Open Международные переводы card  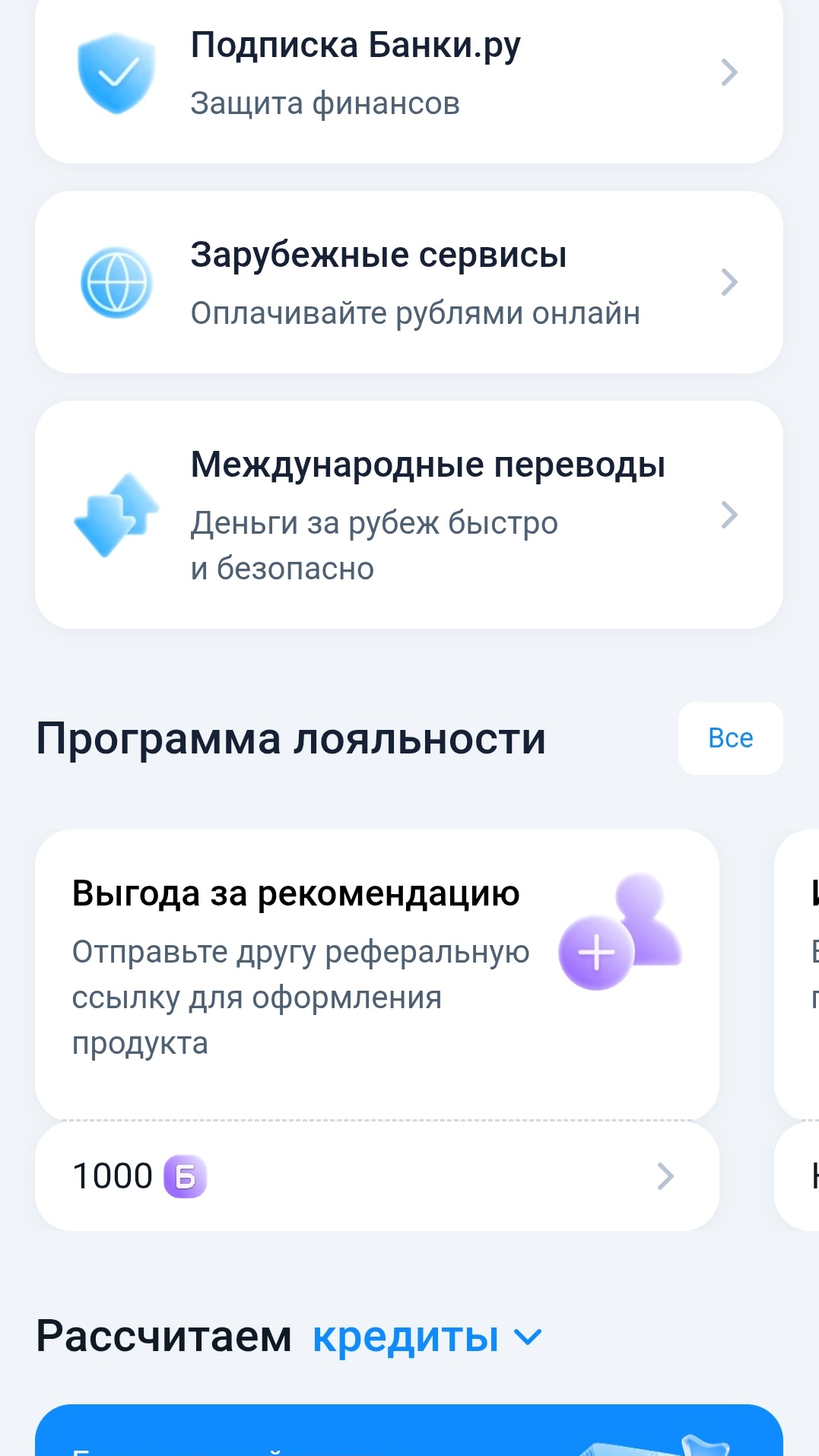click(x=408, y=515)
